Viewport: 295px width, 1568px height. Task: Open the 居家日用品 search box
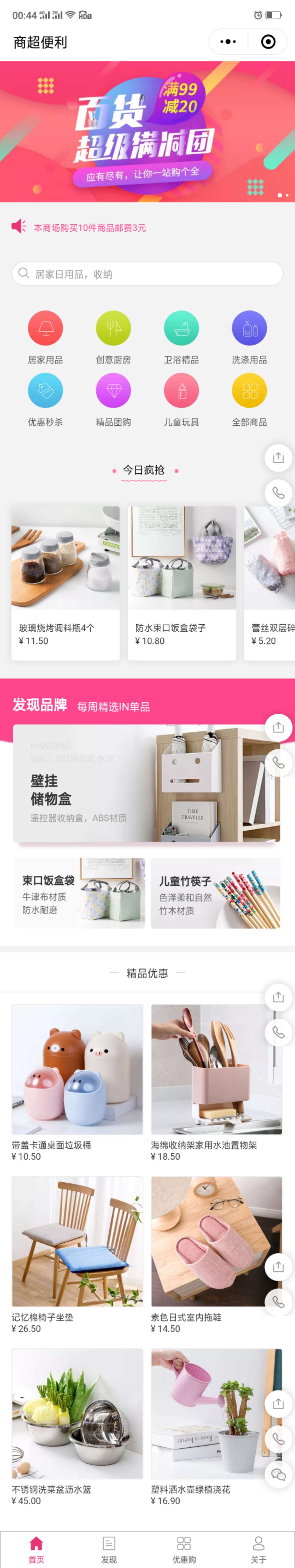tap(147, 274)
